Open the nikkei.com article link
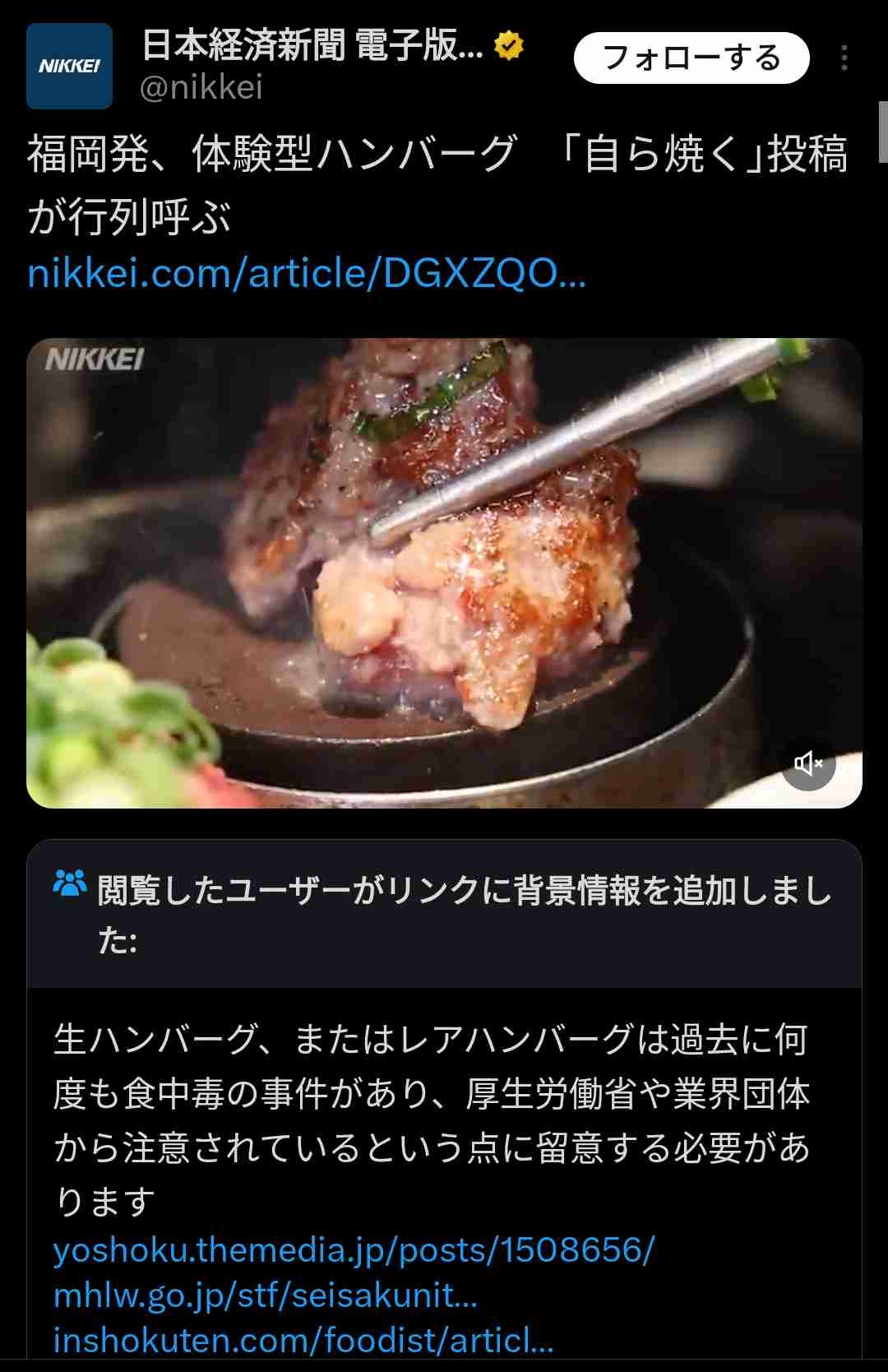The width and height of the screenshot is (888, 1372). click(x=306, y=274)
